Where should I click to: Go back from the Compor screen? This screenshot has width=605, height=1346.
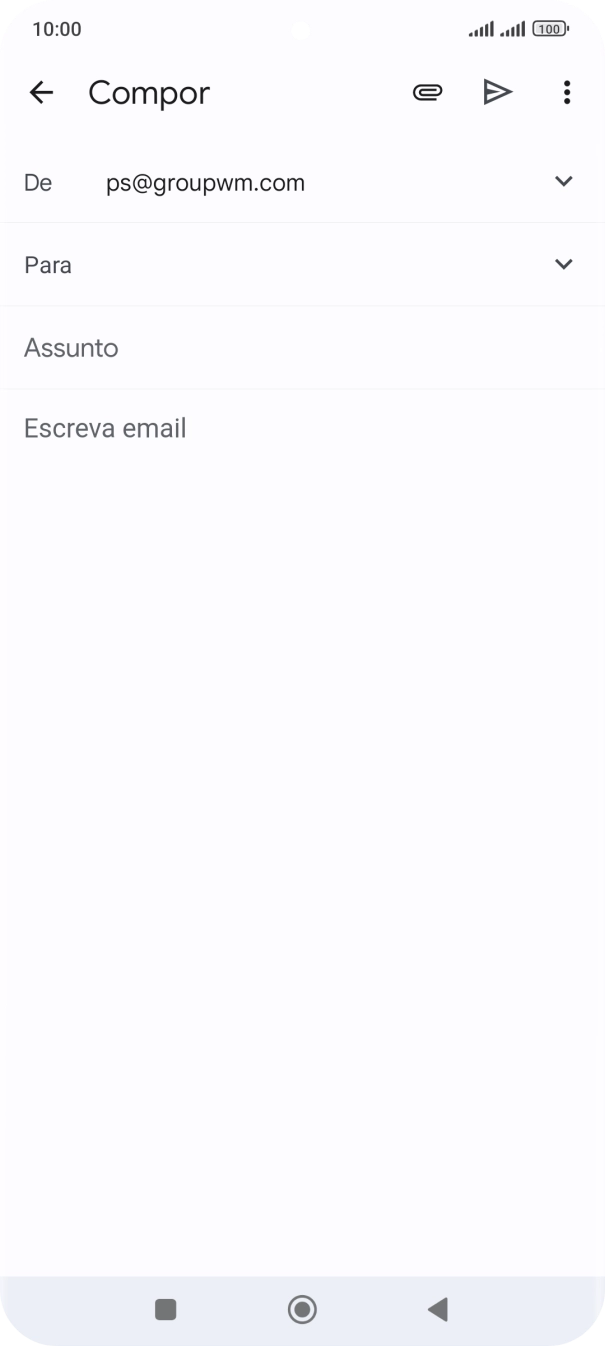click(41, 93)
